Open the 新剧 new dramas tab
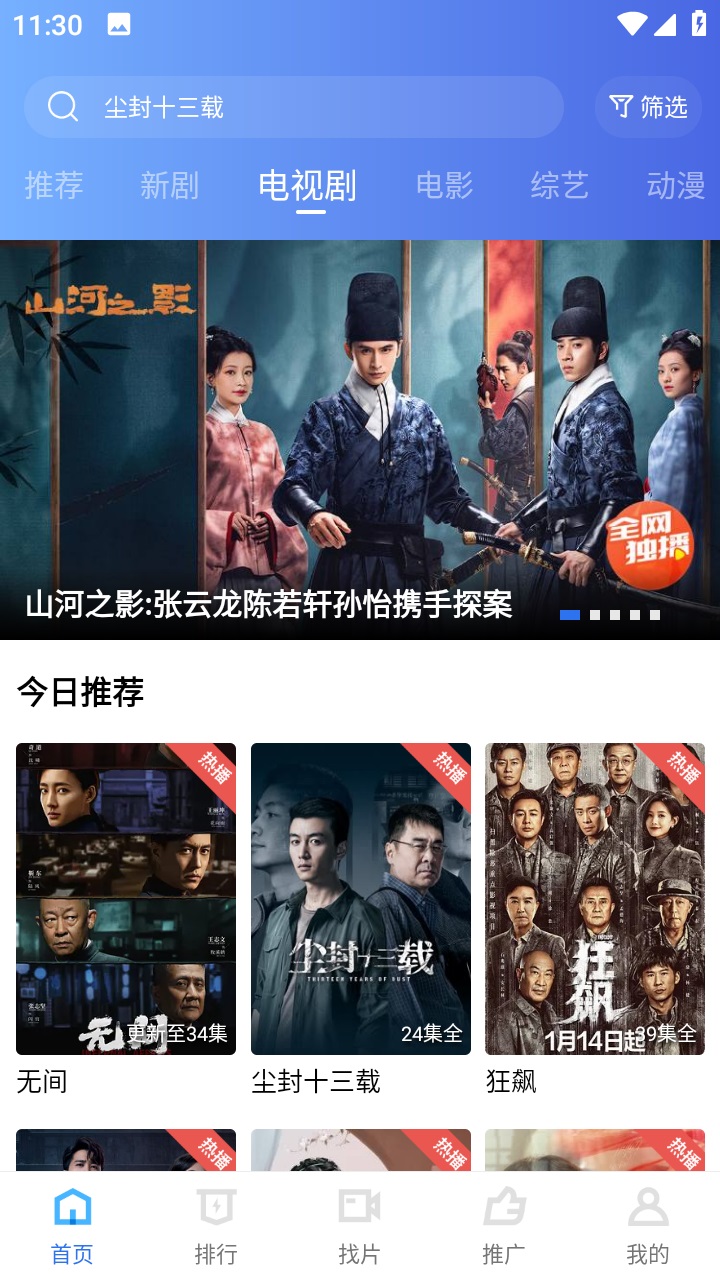The image size is (720, 1280). 170,185
